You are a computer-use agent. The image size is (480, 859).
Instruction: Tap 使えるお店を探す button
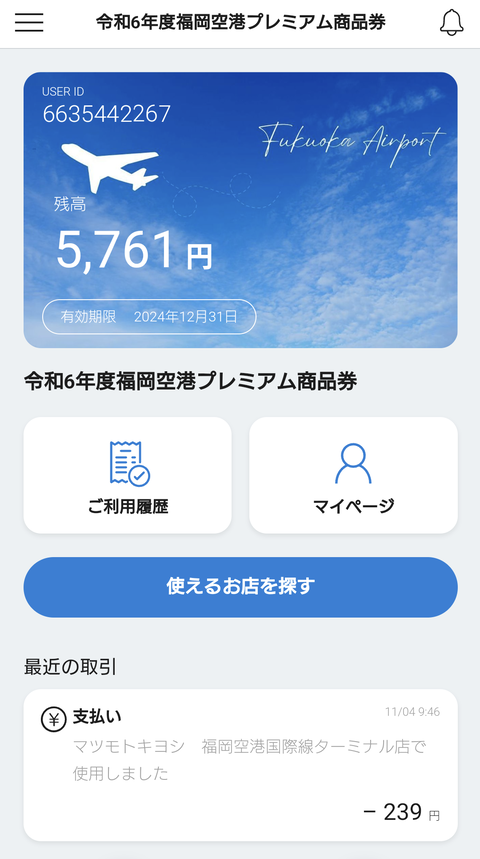241,587
